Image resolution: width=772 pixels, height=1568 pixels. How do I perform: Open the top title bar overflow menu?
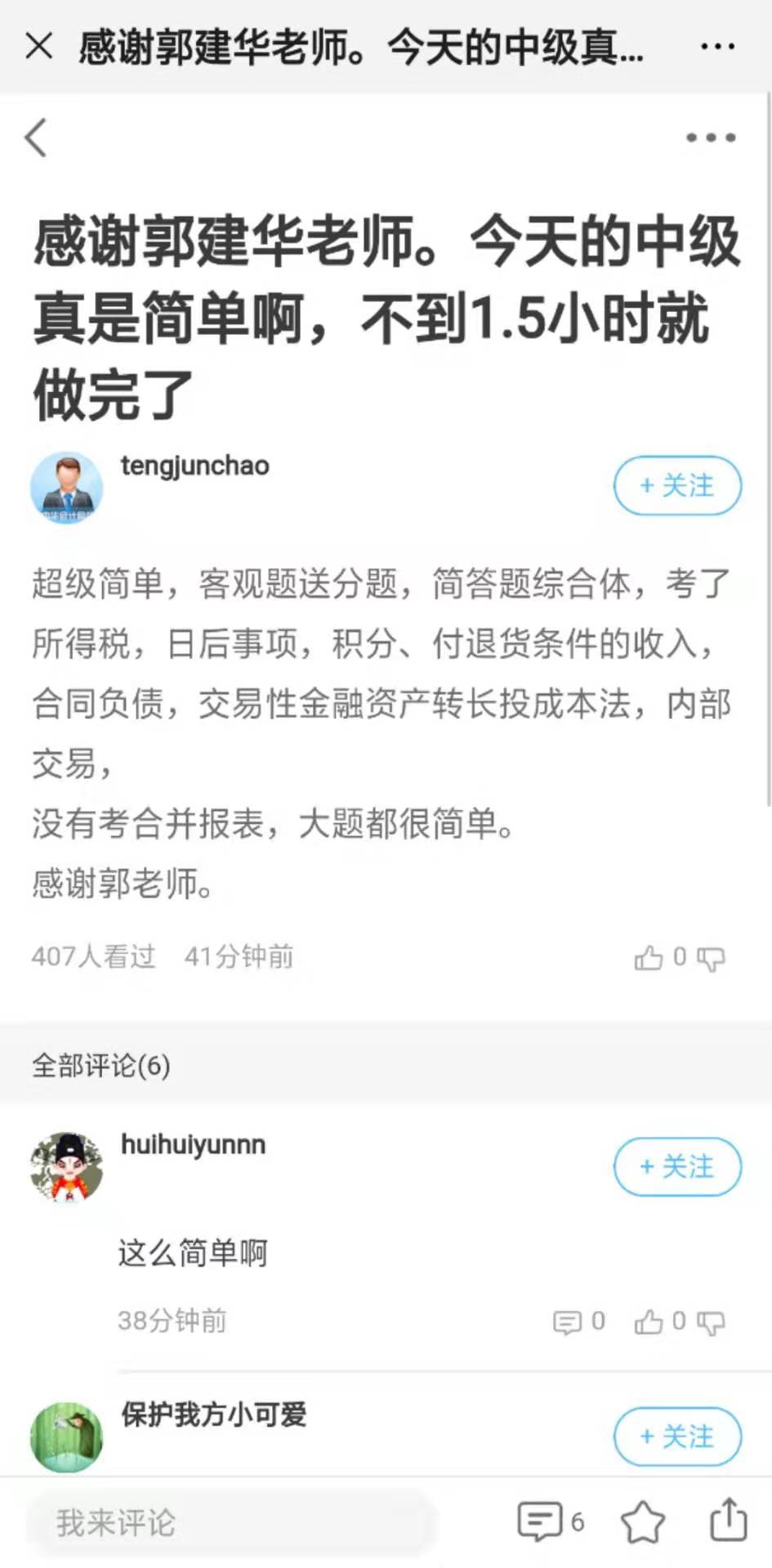(x=717, y=47)
